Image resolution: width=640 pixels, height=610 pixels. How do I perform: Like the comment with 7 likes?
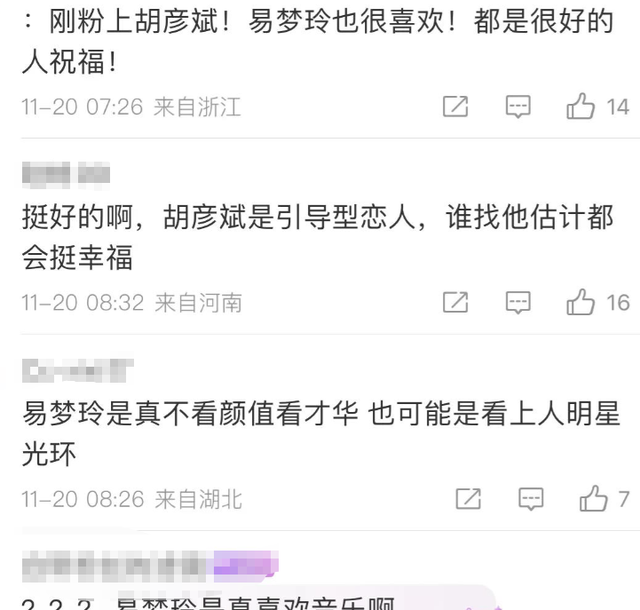click(x=594, y=497)
